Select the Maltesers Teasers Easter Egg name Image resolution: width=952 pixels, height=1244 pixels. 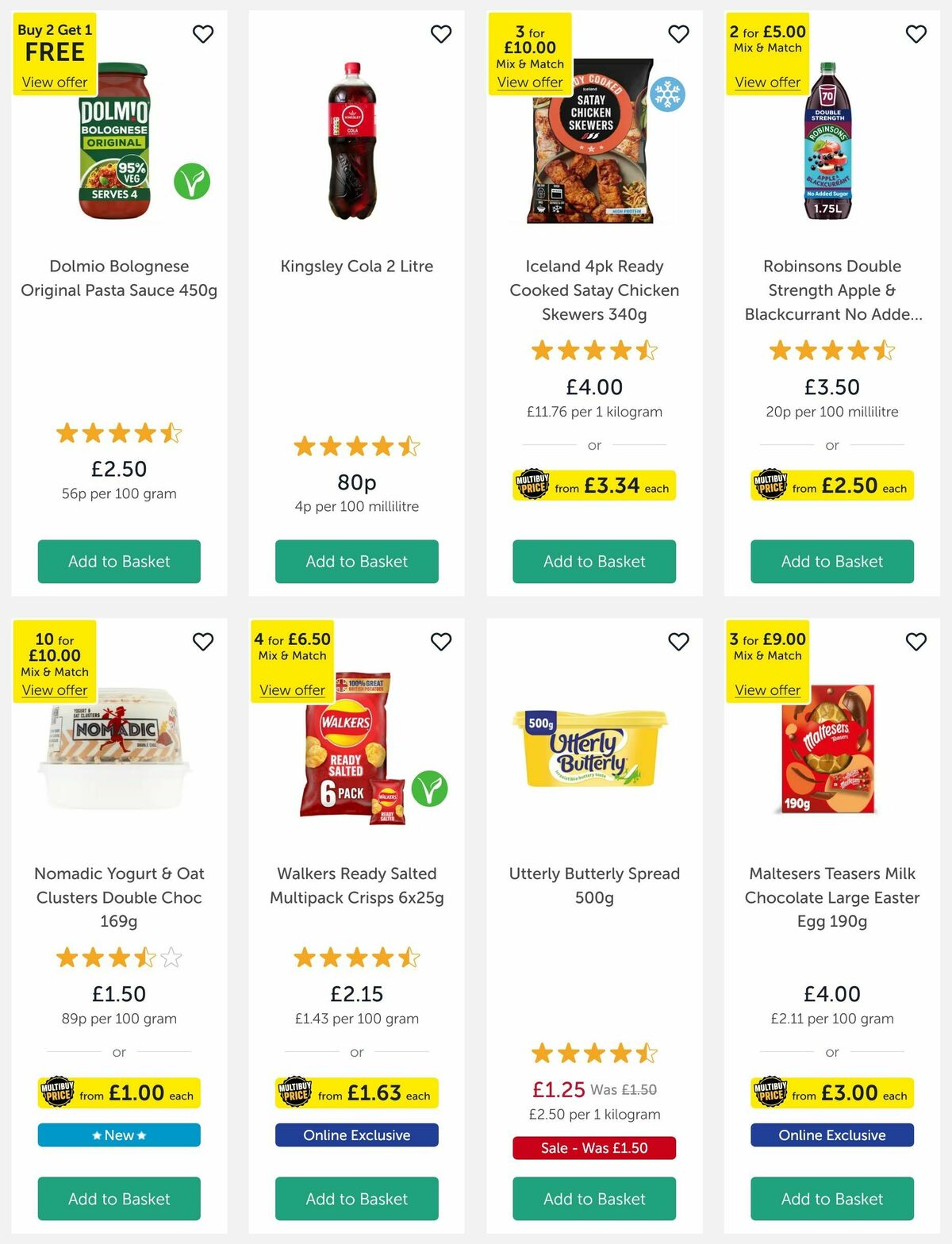(x=831, y=897)
